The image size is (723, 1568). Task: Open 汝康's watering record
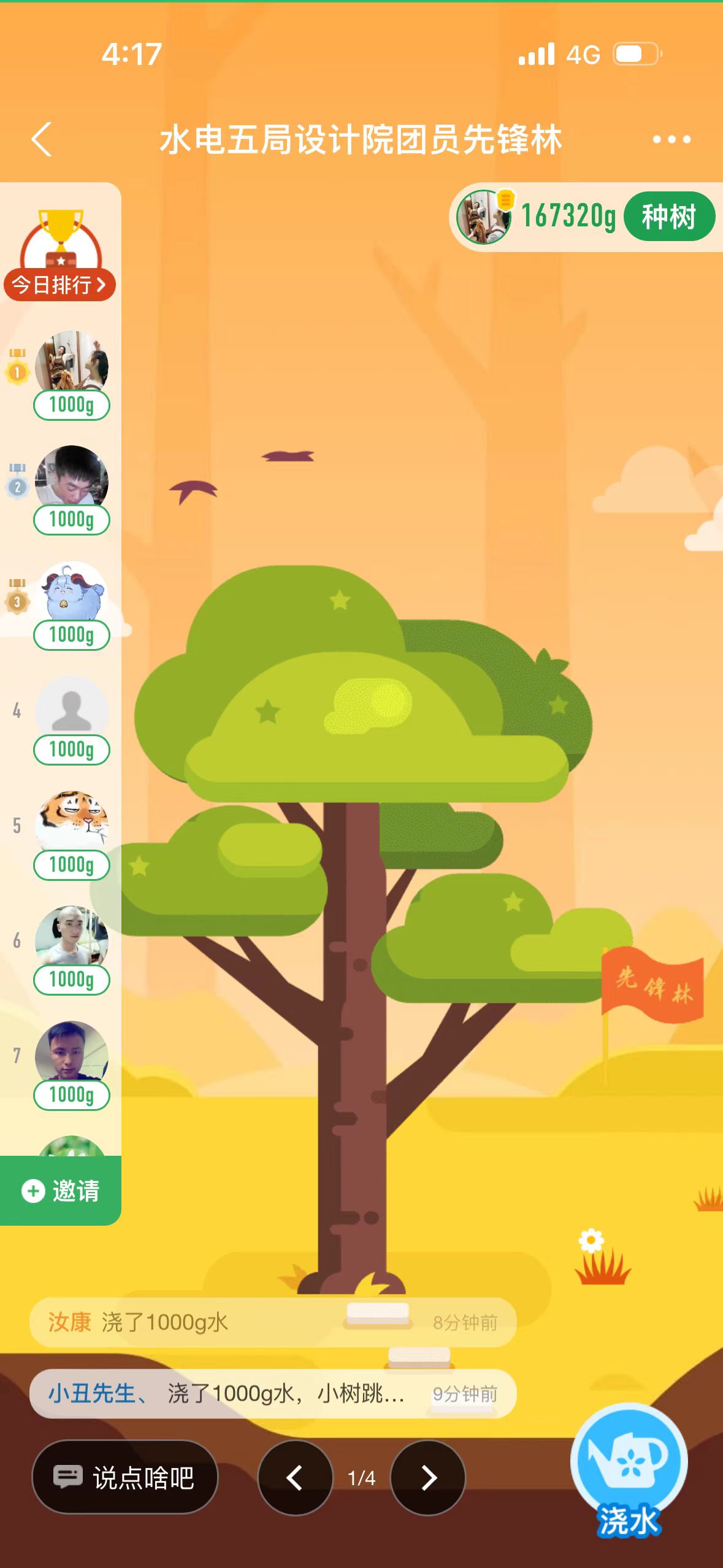(x=273, y=1322)
